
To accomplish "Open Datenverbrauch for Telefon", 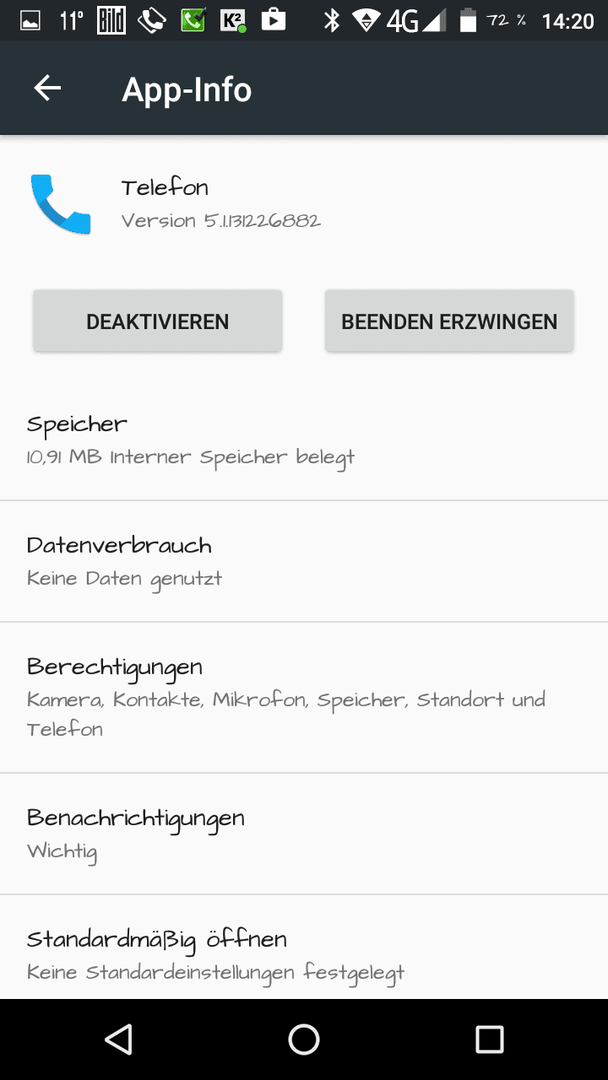I will click(304, 561).
